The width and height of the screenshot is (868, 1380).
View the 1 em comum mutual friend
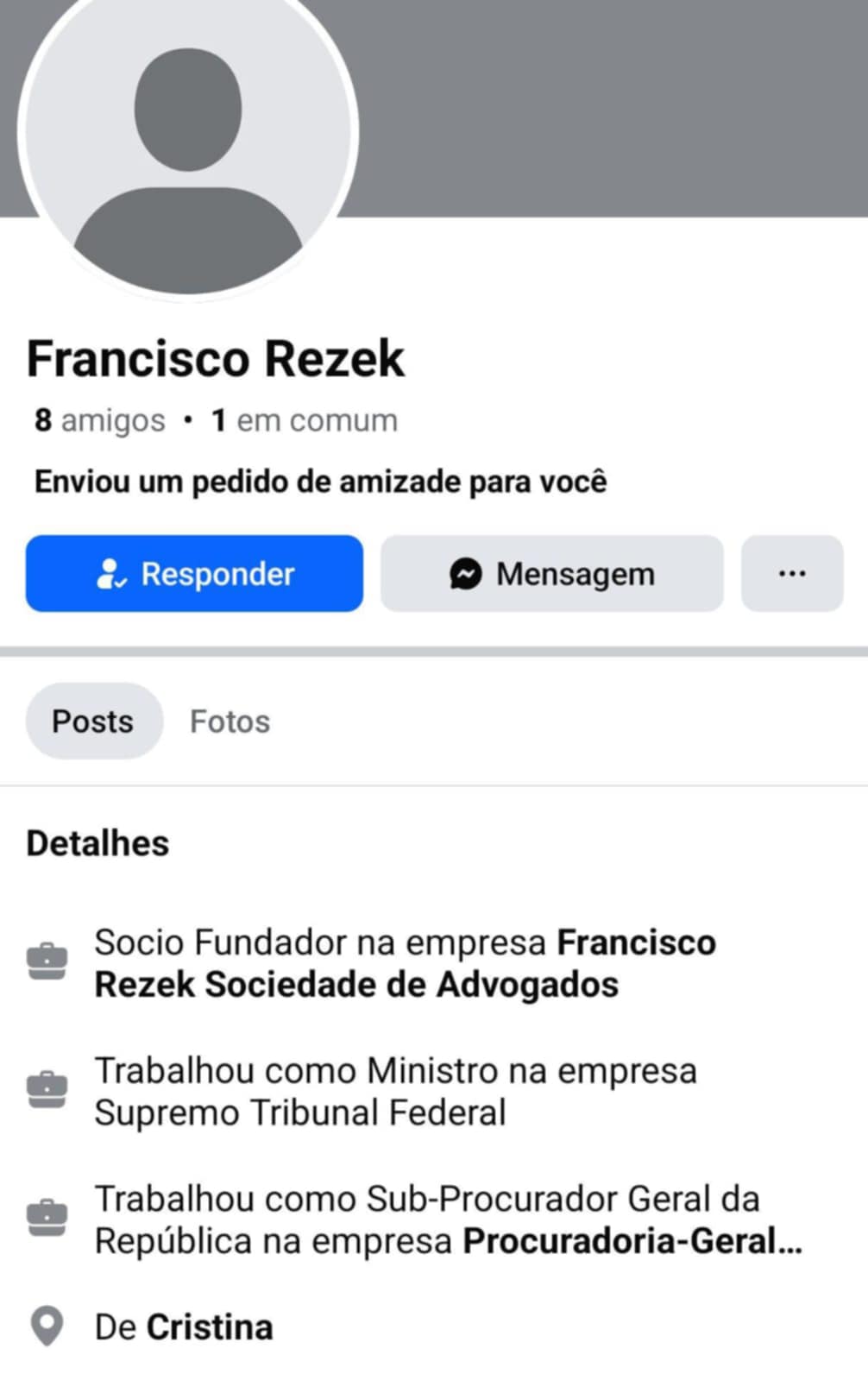click(304, 419)
